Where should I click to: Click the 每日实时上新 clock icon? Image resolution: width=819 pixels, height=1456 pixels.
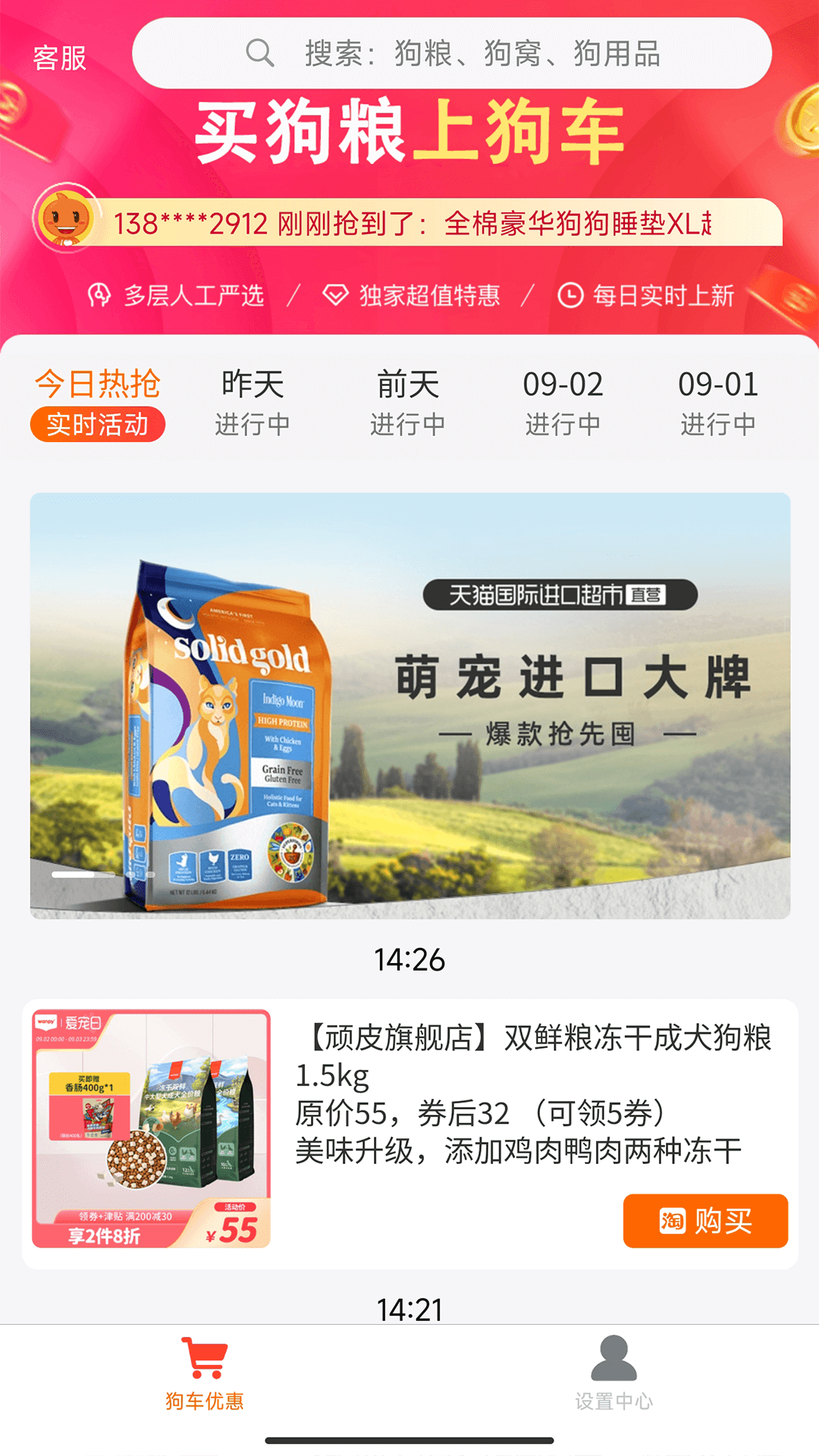point(570,296)
